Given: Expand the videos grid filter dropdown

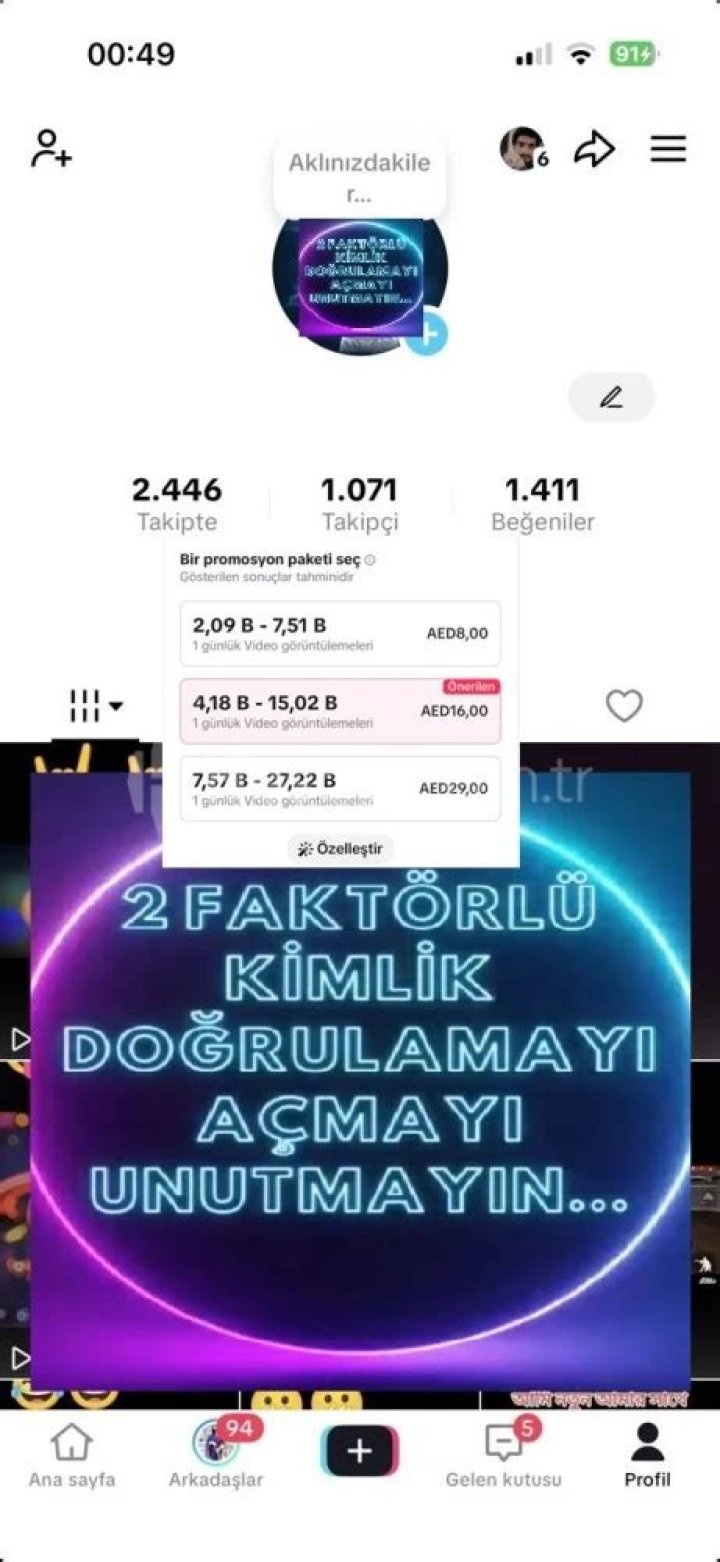Looking at the screenshot, I should (96, 706).
